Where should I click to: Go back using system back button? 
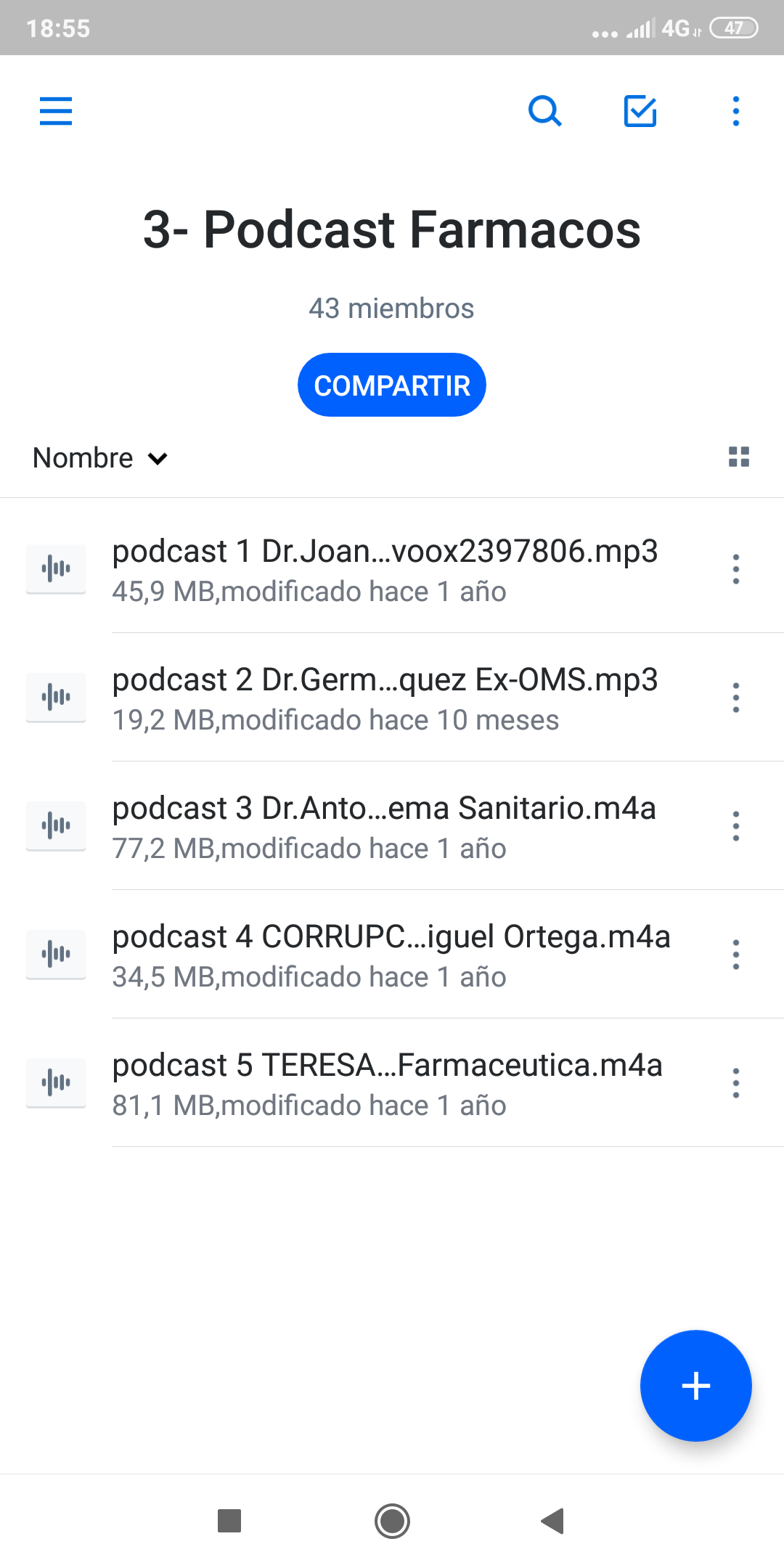tap(553, 1521)
